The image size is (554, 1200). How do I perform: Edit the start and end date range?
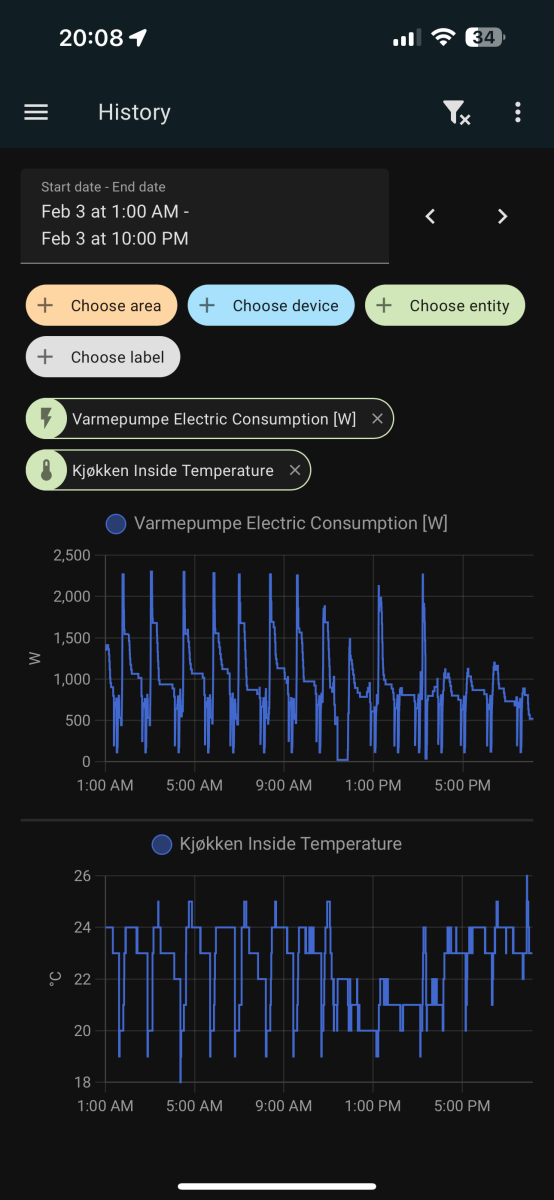coord(205,216)
